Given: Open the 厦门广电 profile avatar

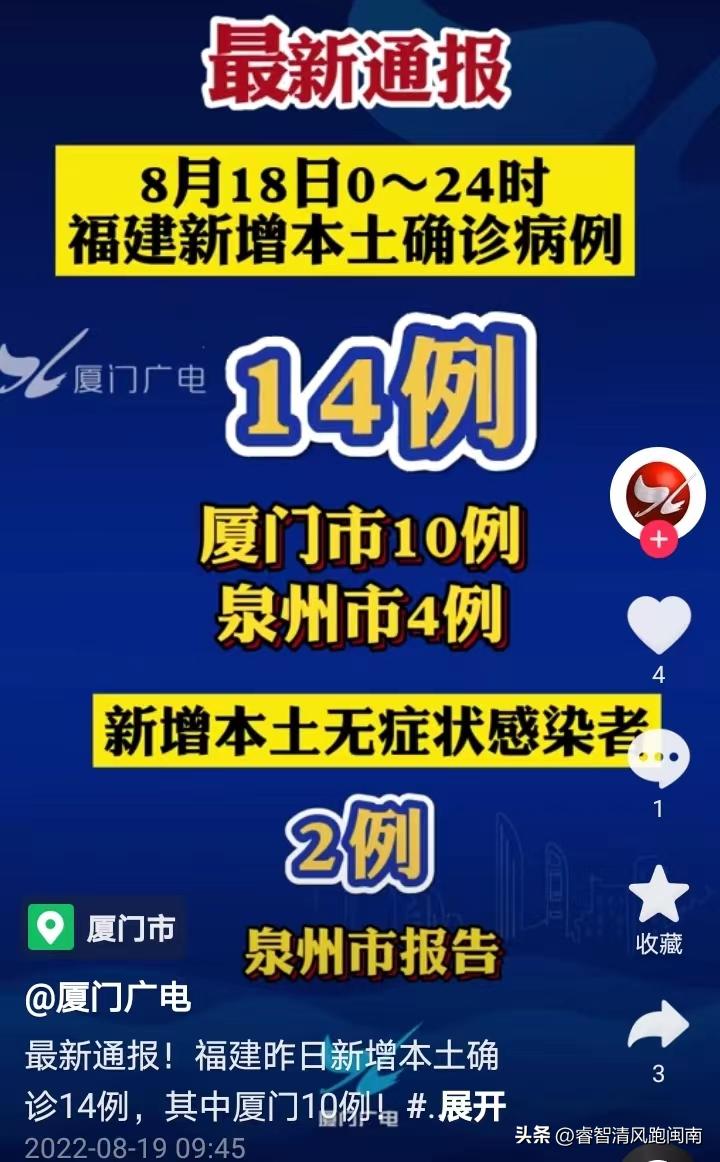Looking at the screenshot, I should click(658, 492).
